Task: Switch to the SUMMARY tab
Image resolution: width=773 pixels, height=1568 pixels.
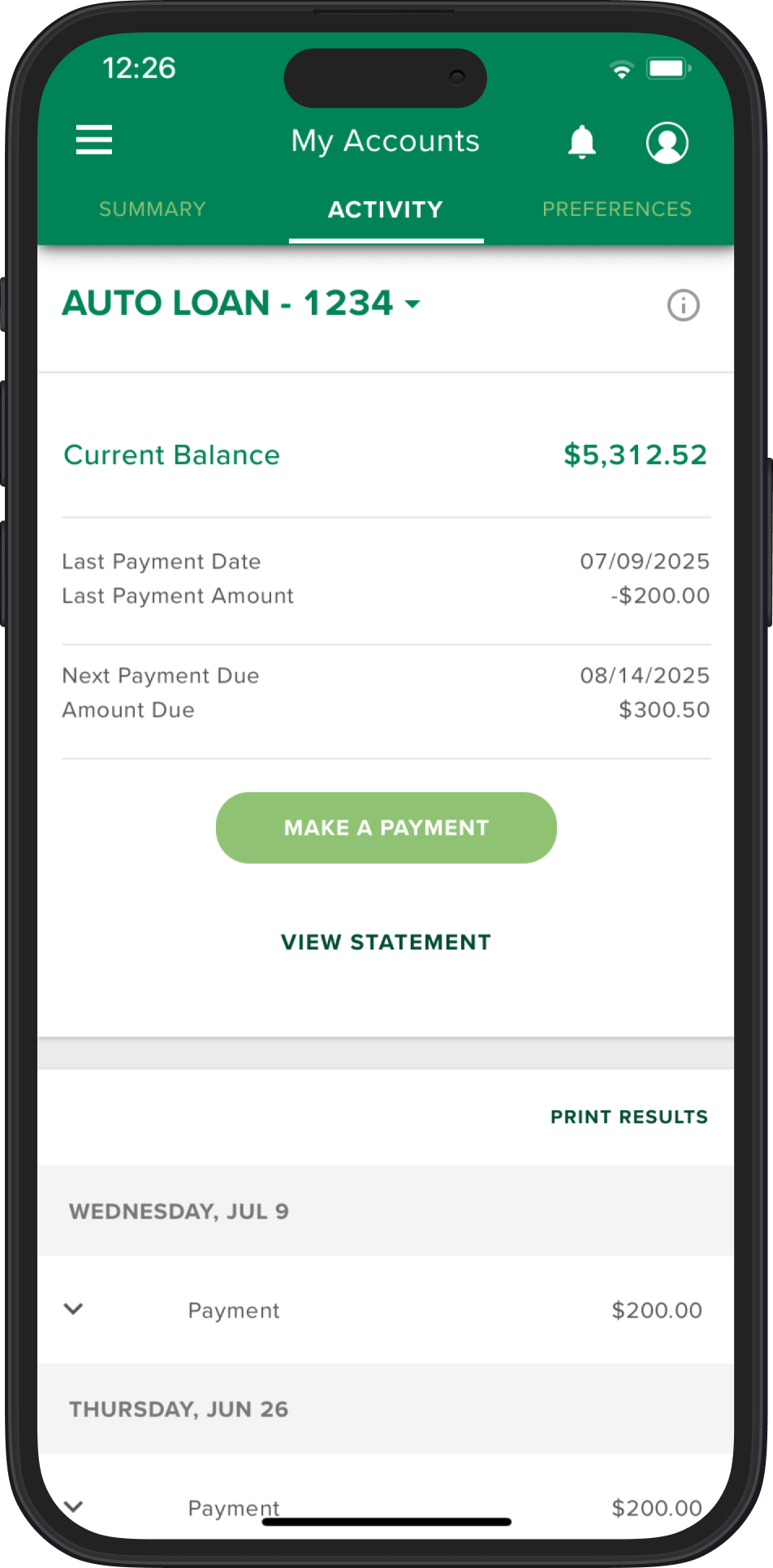Action: 152,209
